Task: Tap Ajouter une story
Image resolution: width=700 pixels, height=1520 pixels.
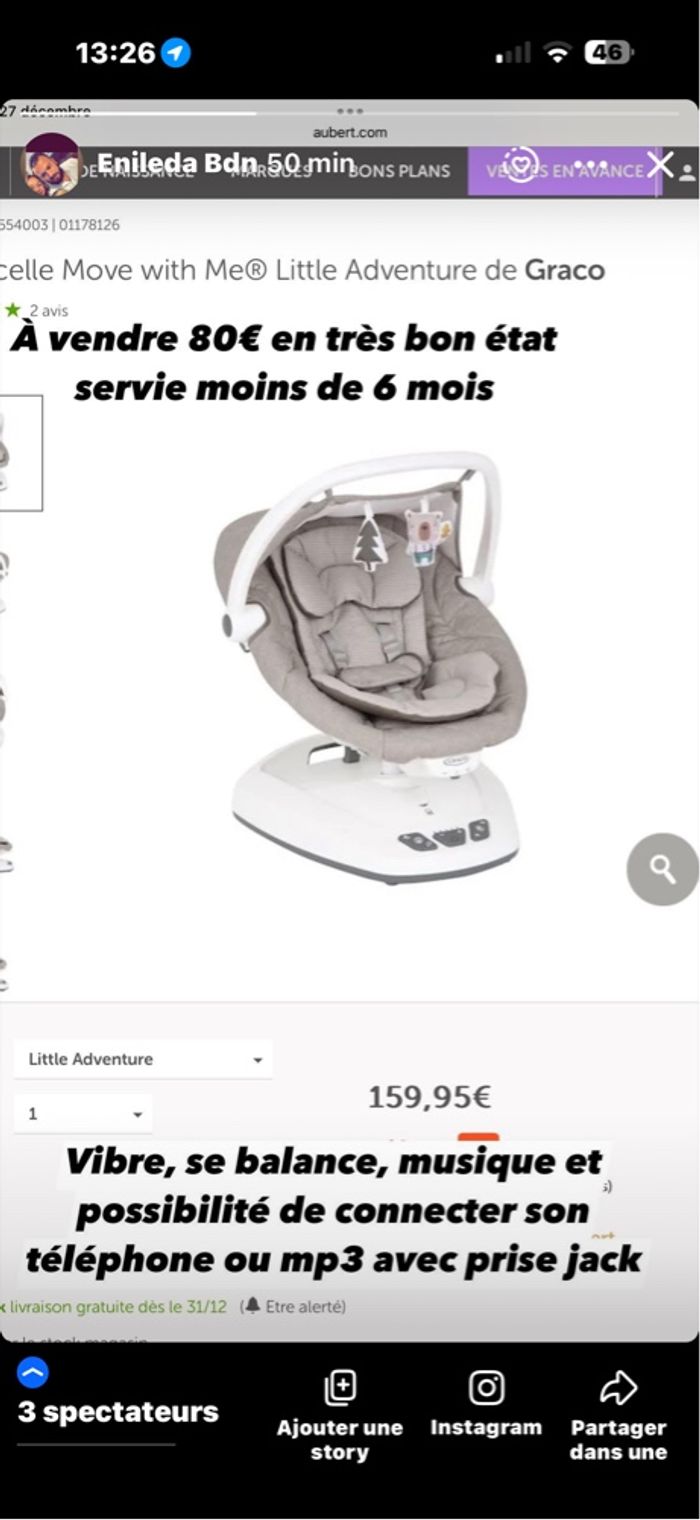Action: [x=340, y=1415]
